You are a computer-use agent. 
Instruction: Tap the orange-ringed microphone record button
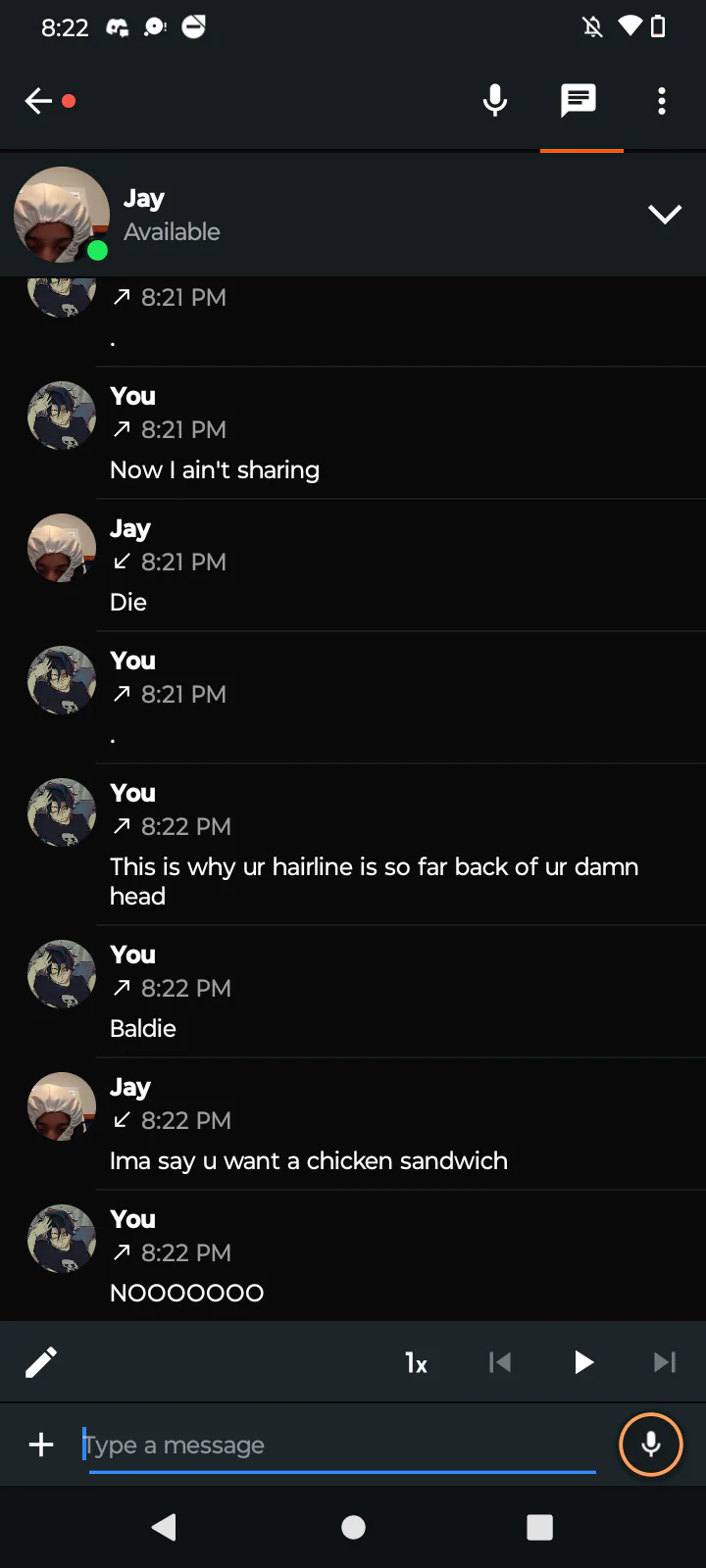pos(650,1445)
